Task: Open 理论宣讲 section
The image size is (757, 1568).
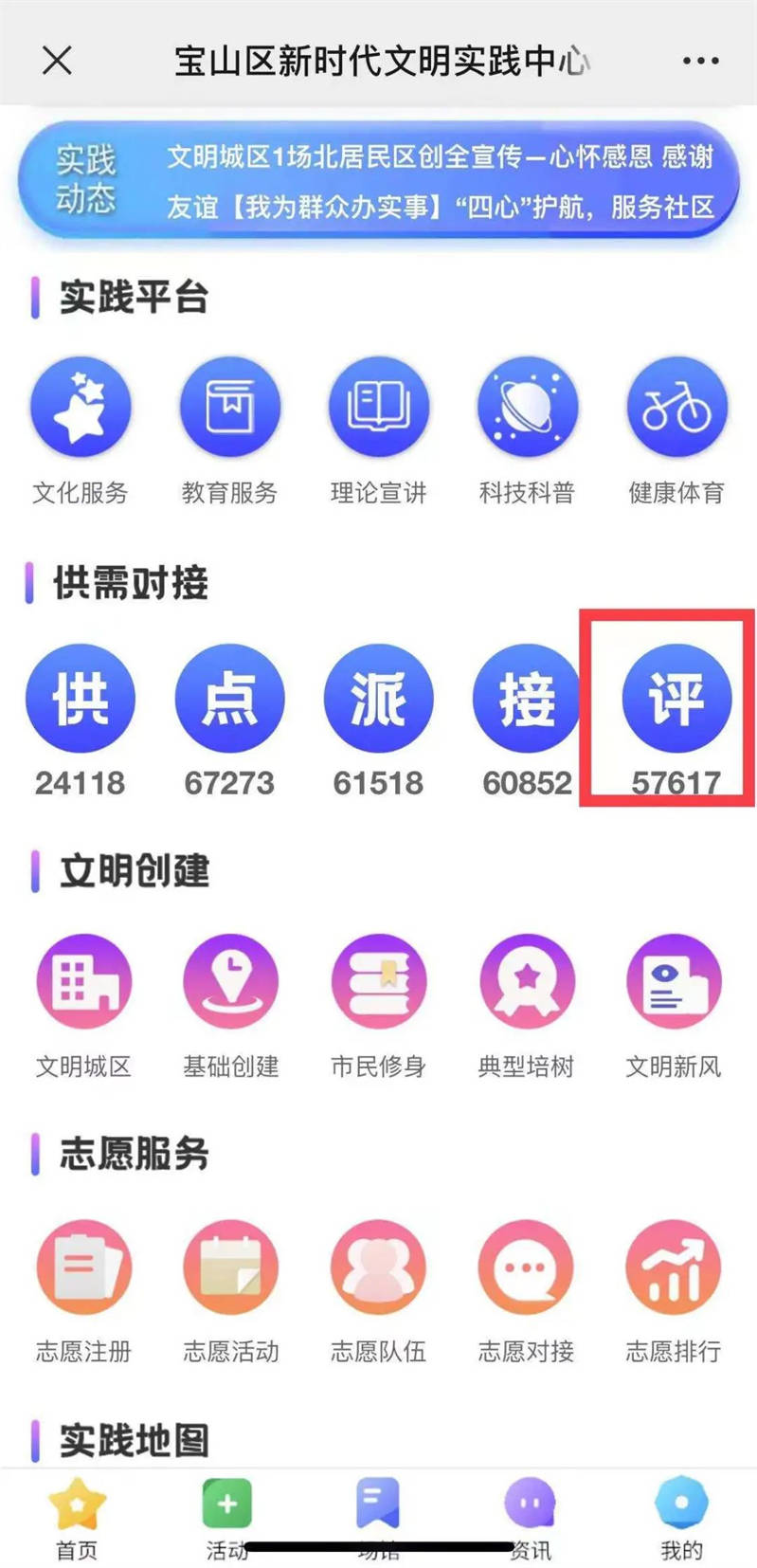Action: 378,408
